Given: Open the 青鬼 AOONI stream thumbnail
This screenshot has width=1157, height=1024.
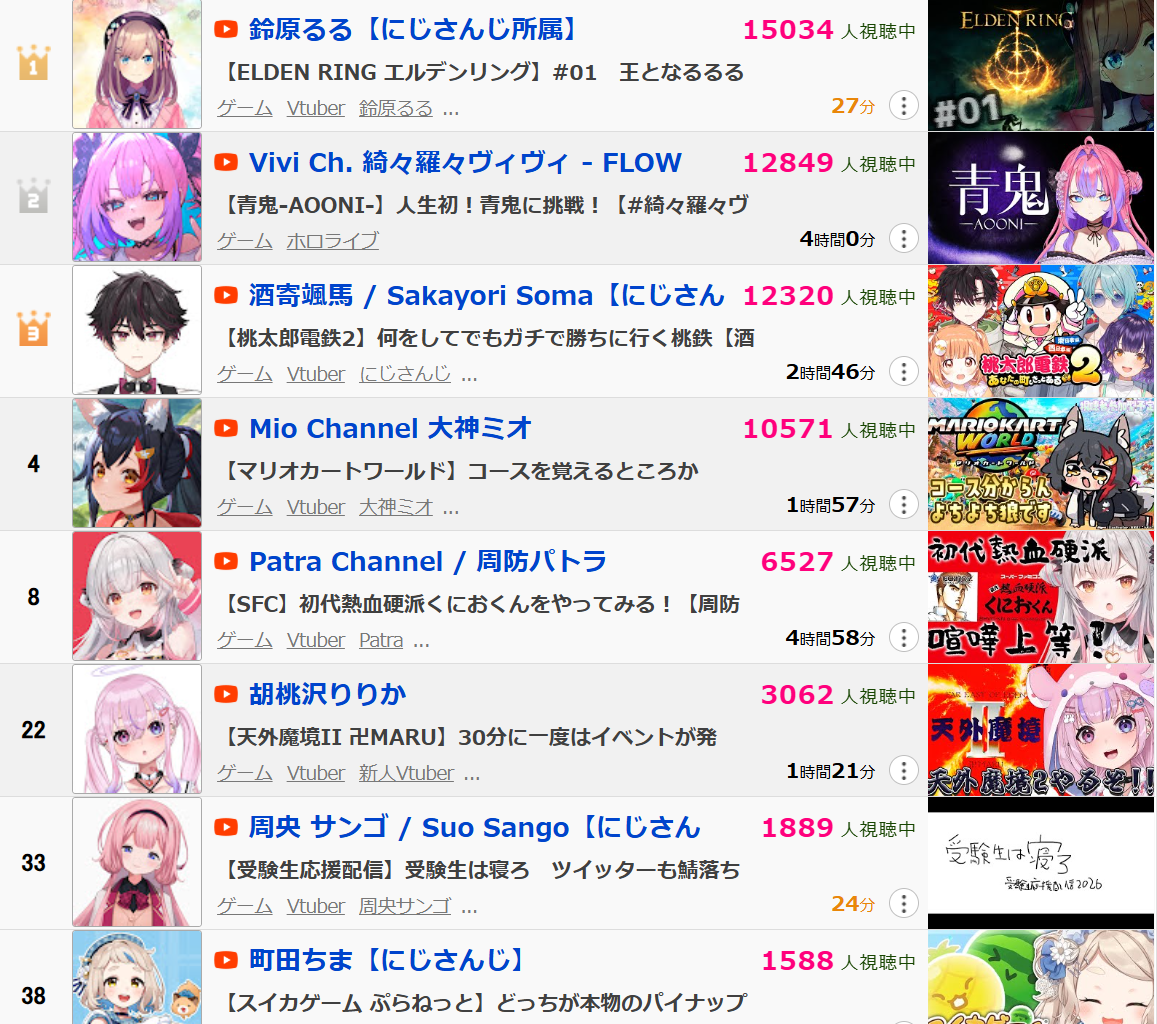Looking at the screenshot, I should (1042, 198).
